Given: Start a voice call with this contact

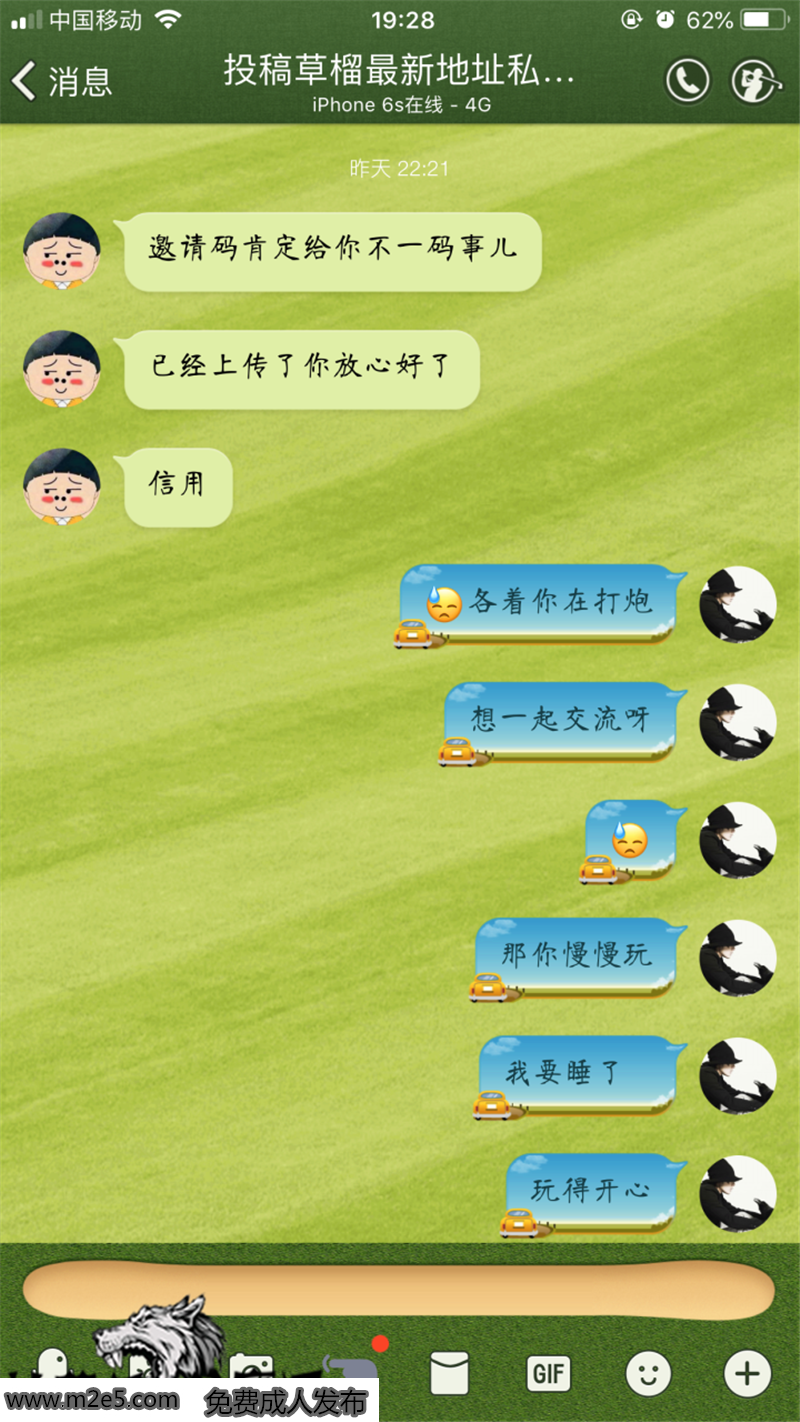Looking at the screenshot, I should [x=688, y=81].
